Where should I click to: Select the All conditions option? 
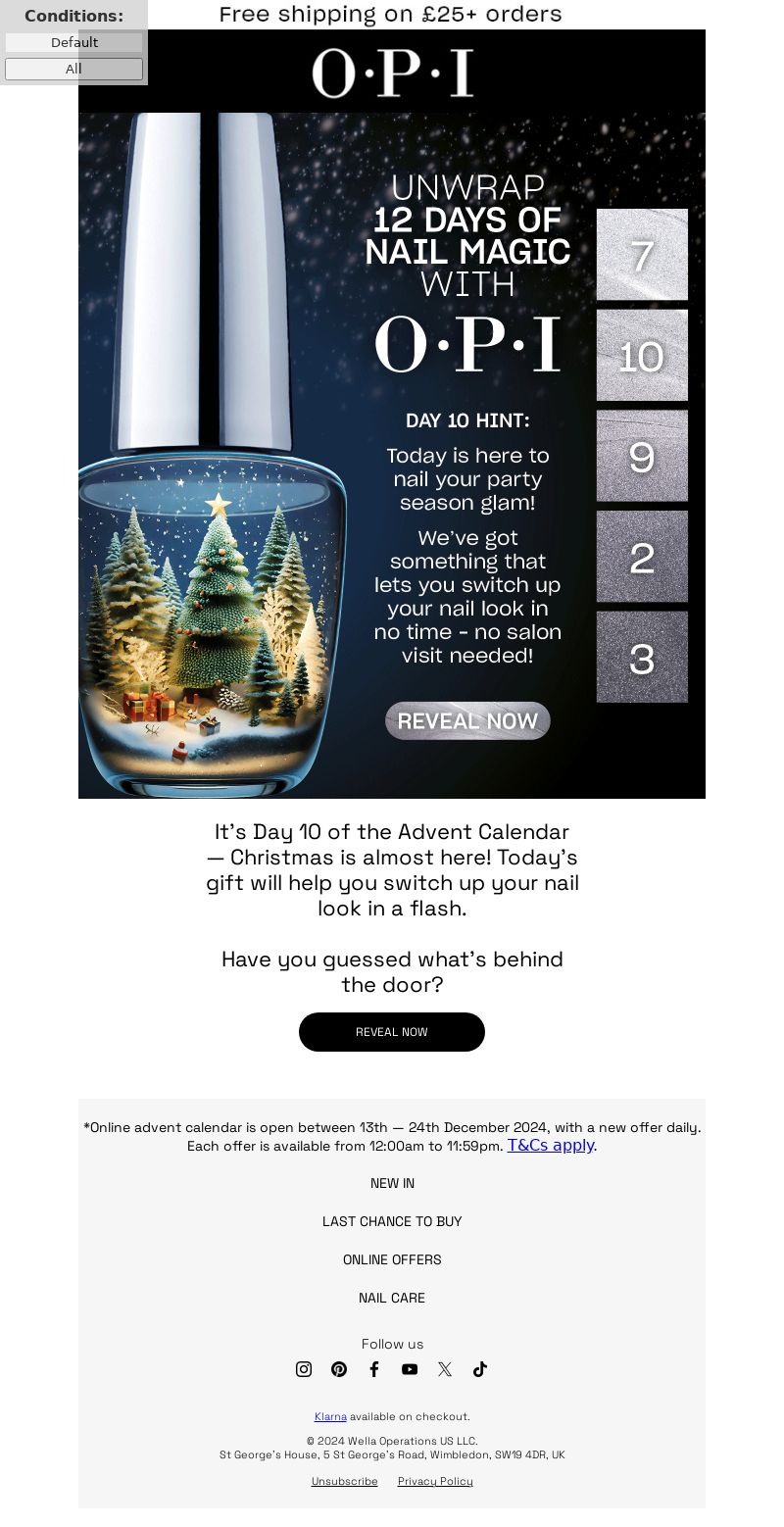click(73, 69)
